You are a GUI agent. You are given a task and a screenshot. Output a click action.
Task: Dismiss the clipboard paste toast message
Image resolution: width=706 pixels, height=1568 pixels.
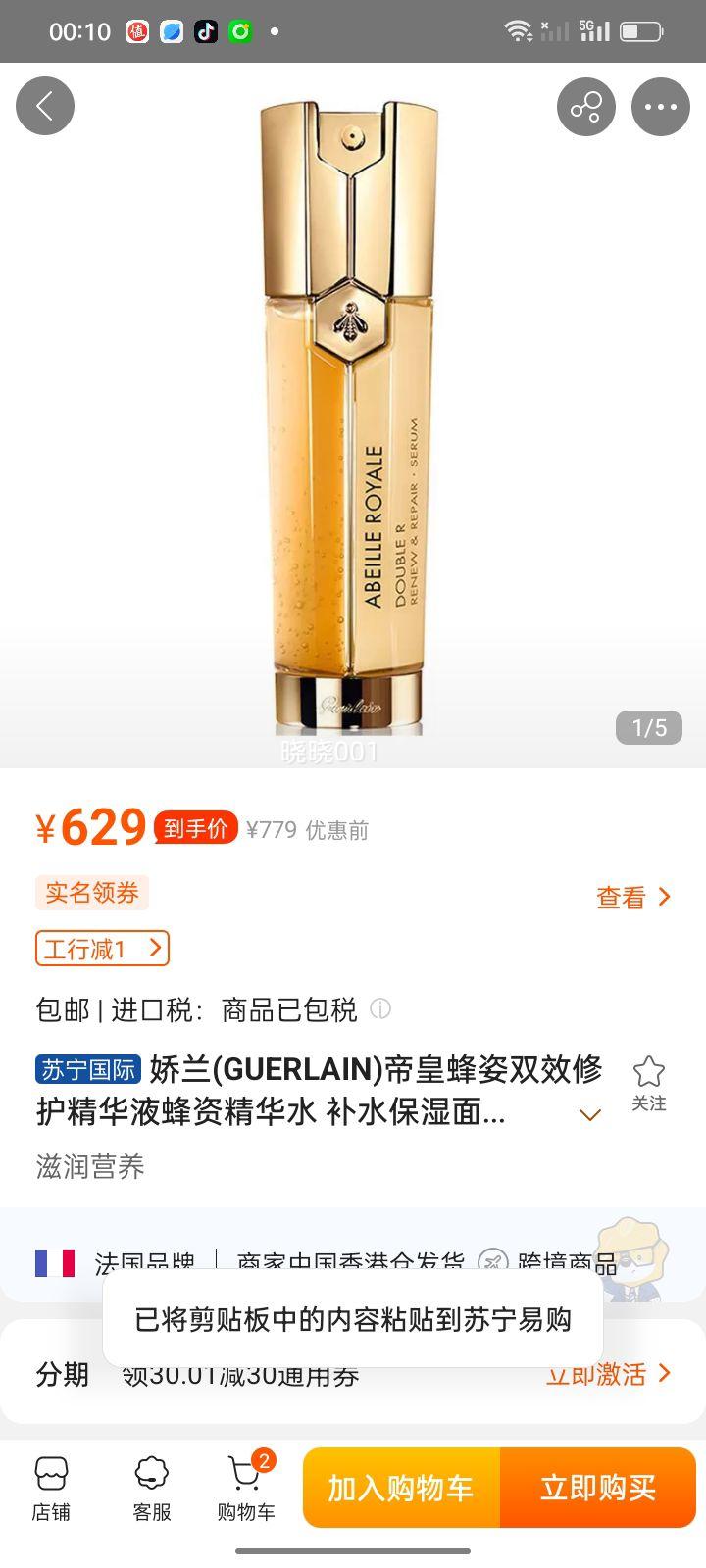(x=352, y=1319)
